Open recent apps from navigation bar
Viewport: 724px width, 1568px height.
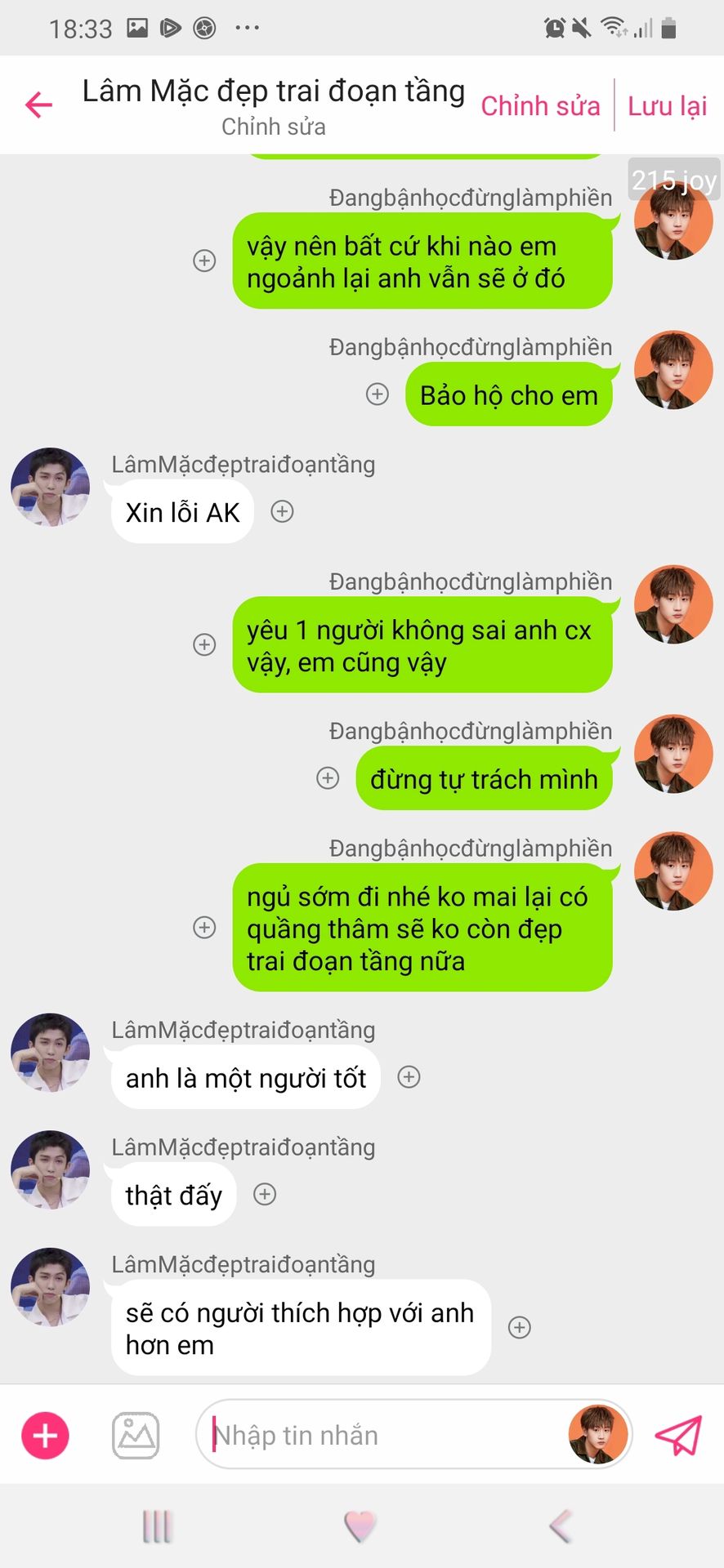(157, 1526)
